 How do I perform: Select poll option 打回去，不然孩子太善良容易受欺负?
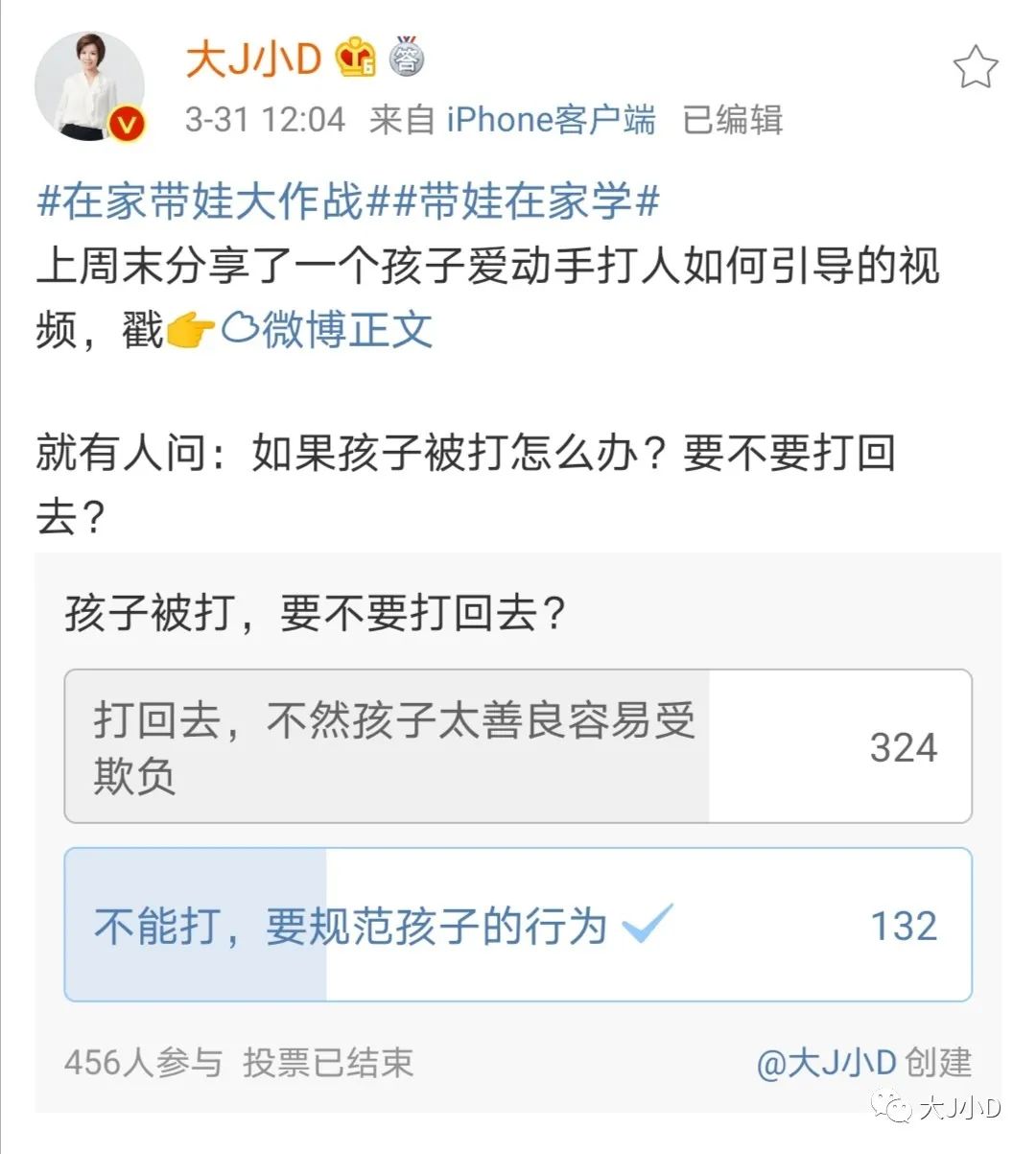518,746
